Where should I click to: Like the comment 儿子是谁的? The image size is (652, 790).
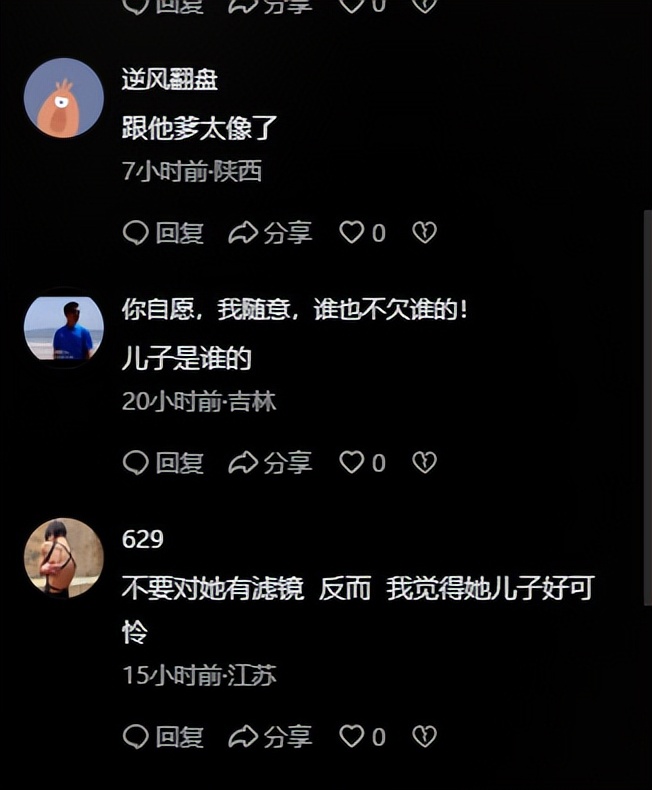point(352,463)
